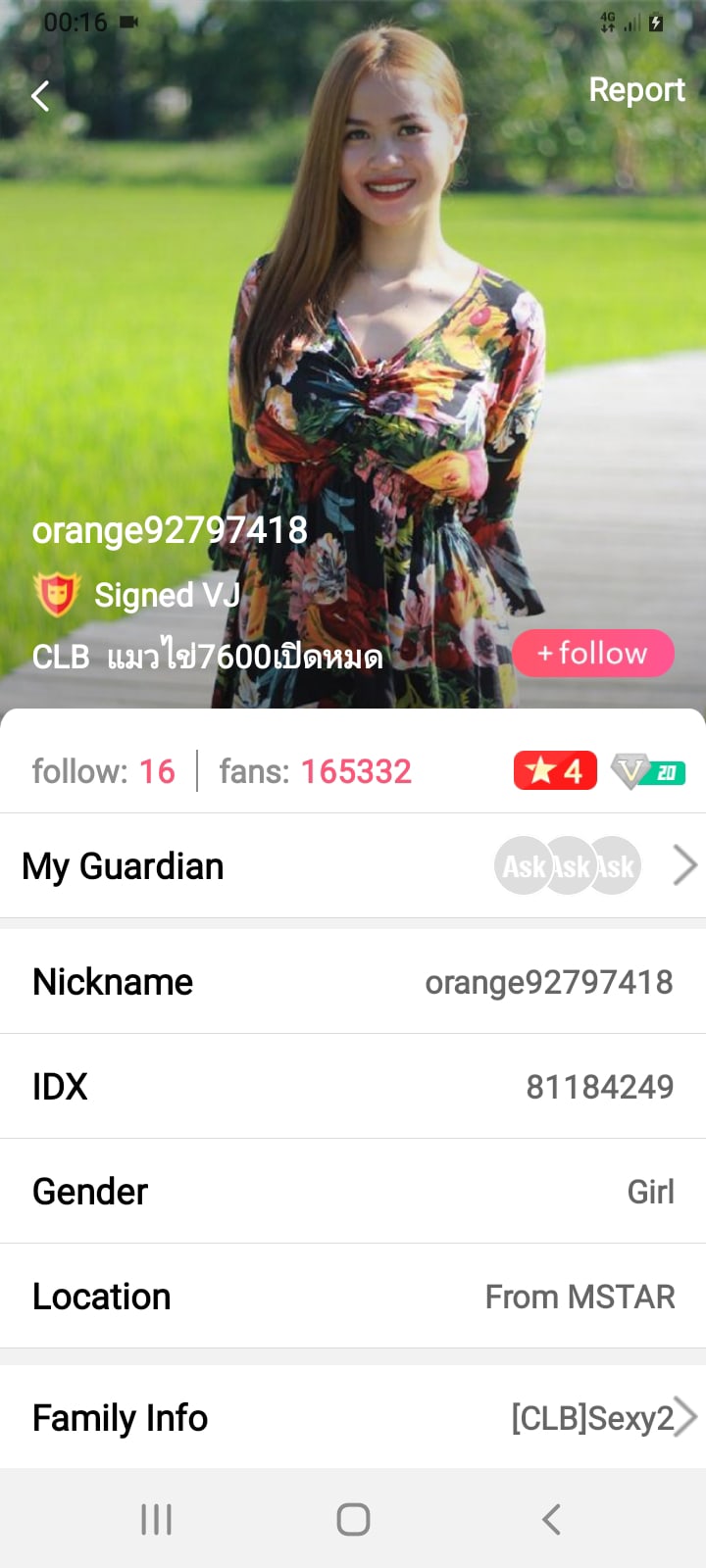Follow orange92797418

click(593, 653)
